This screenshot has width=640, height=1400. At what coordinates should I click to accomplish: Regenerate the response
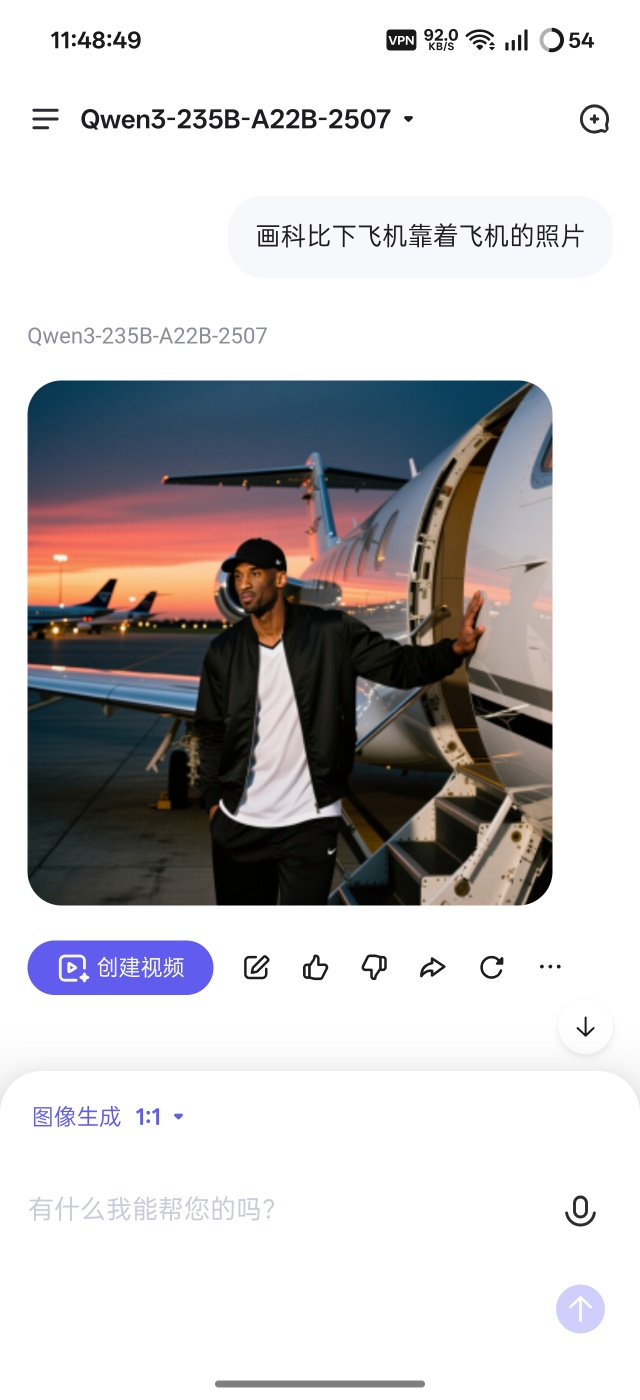(x=491, y=967)
